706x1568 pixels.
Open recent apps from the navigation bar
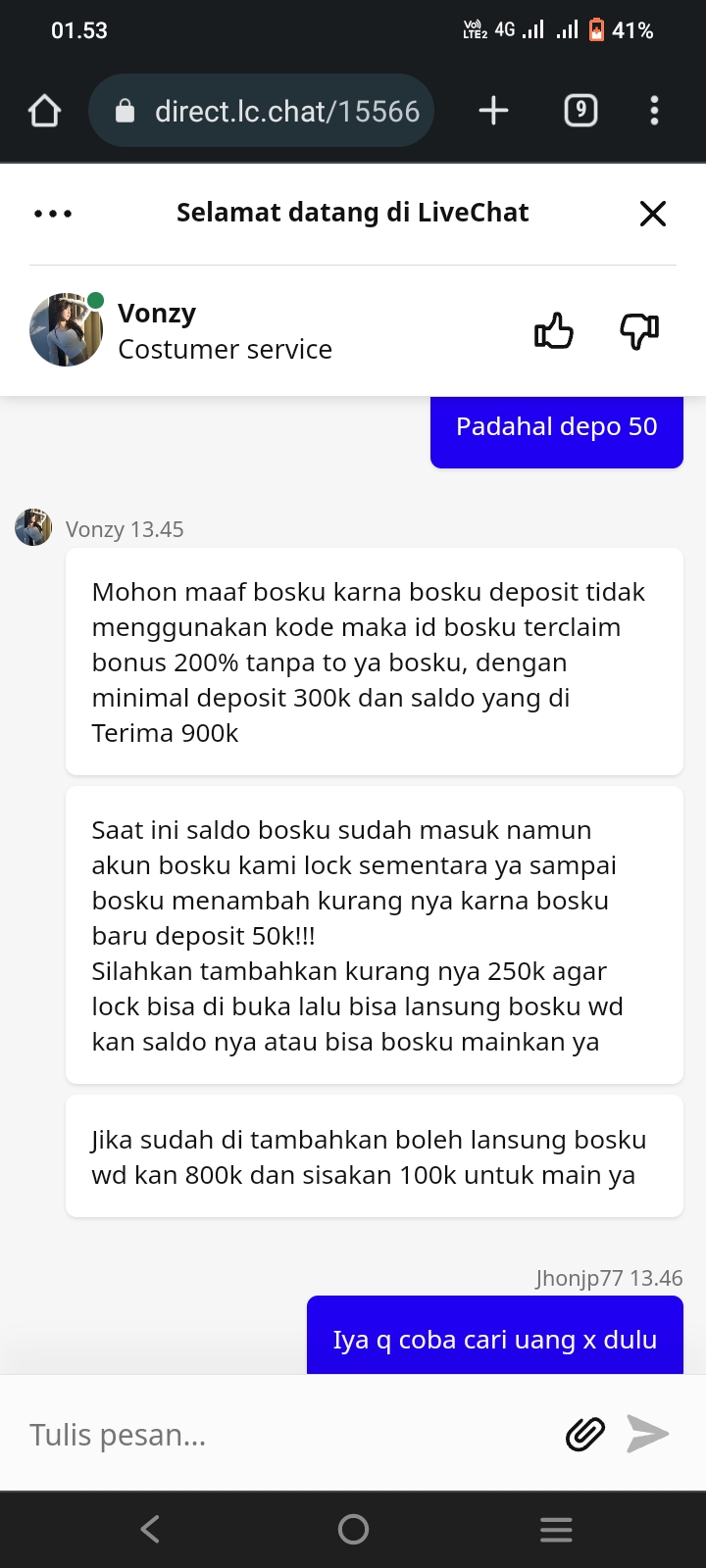(x=556, y=1529)
